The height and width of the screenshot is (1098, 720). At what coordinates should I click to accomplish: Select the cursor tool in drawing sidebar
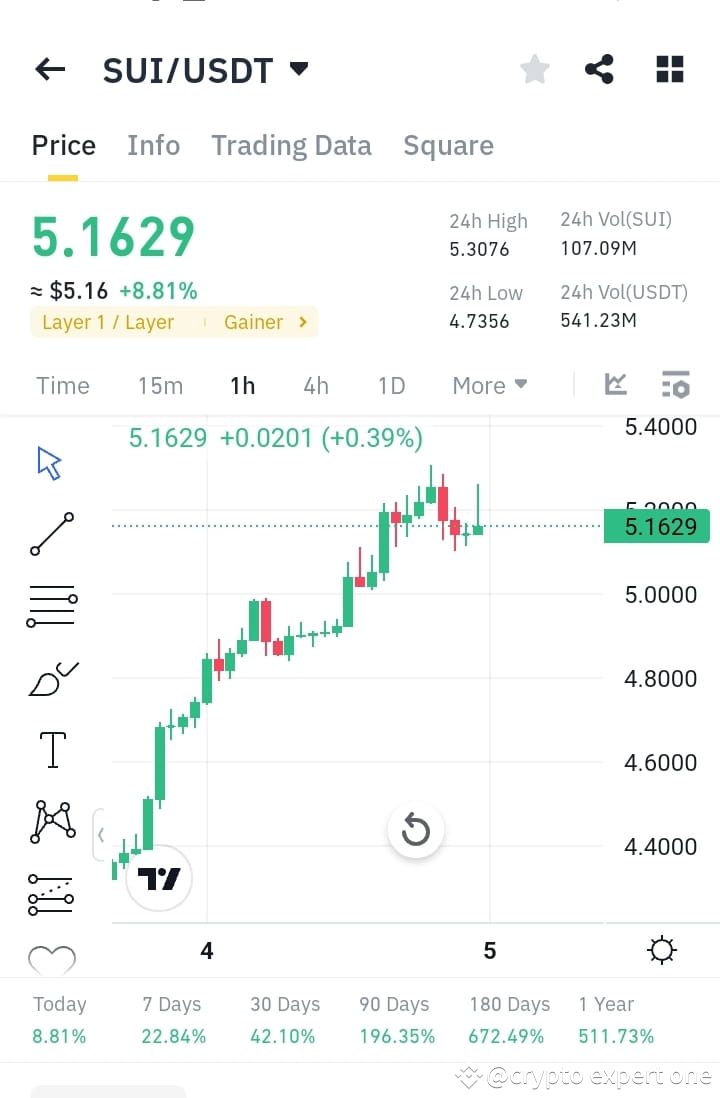(49, 462)
